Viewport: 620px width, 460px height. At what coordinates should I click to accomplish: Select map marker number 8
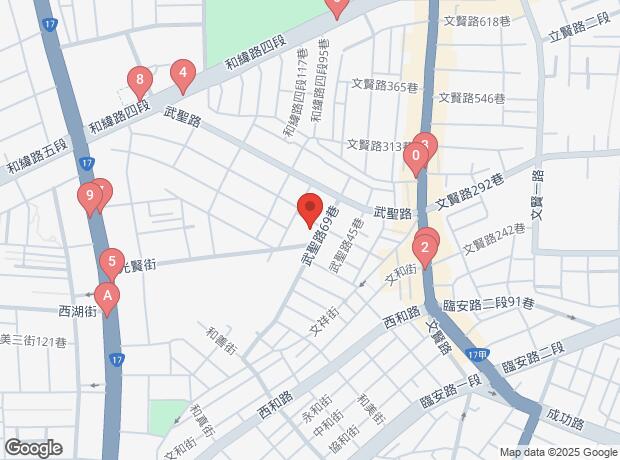[140, 80]
